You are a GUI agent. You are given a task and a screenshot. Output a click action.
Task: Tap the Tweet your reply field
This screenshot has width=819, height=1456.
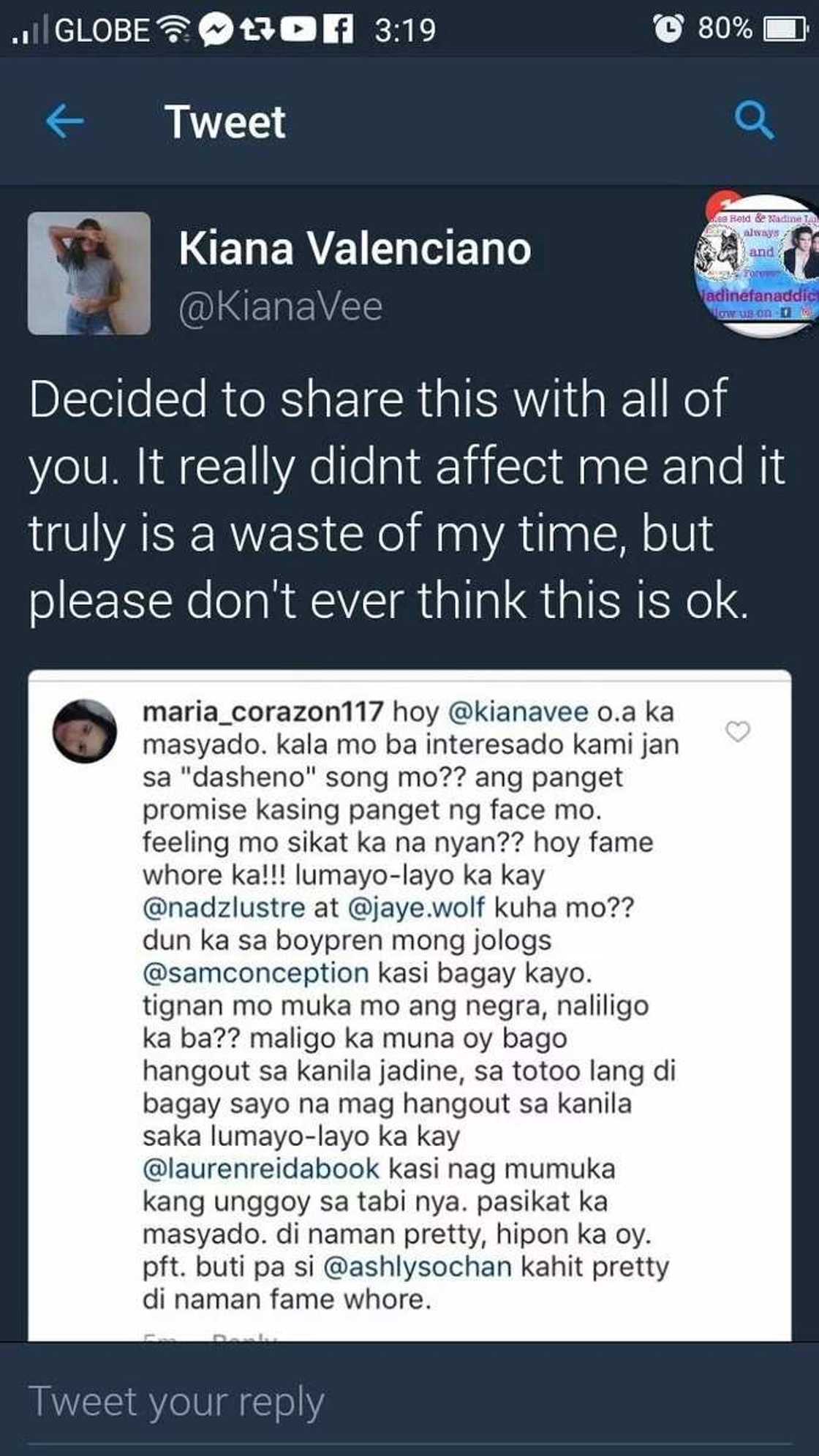409,1402
